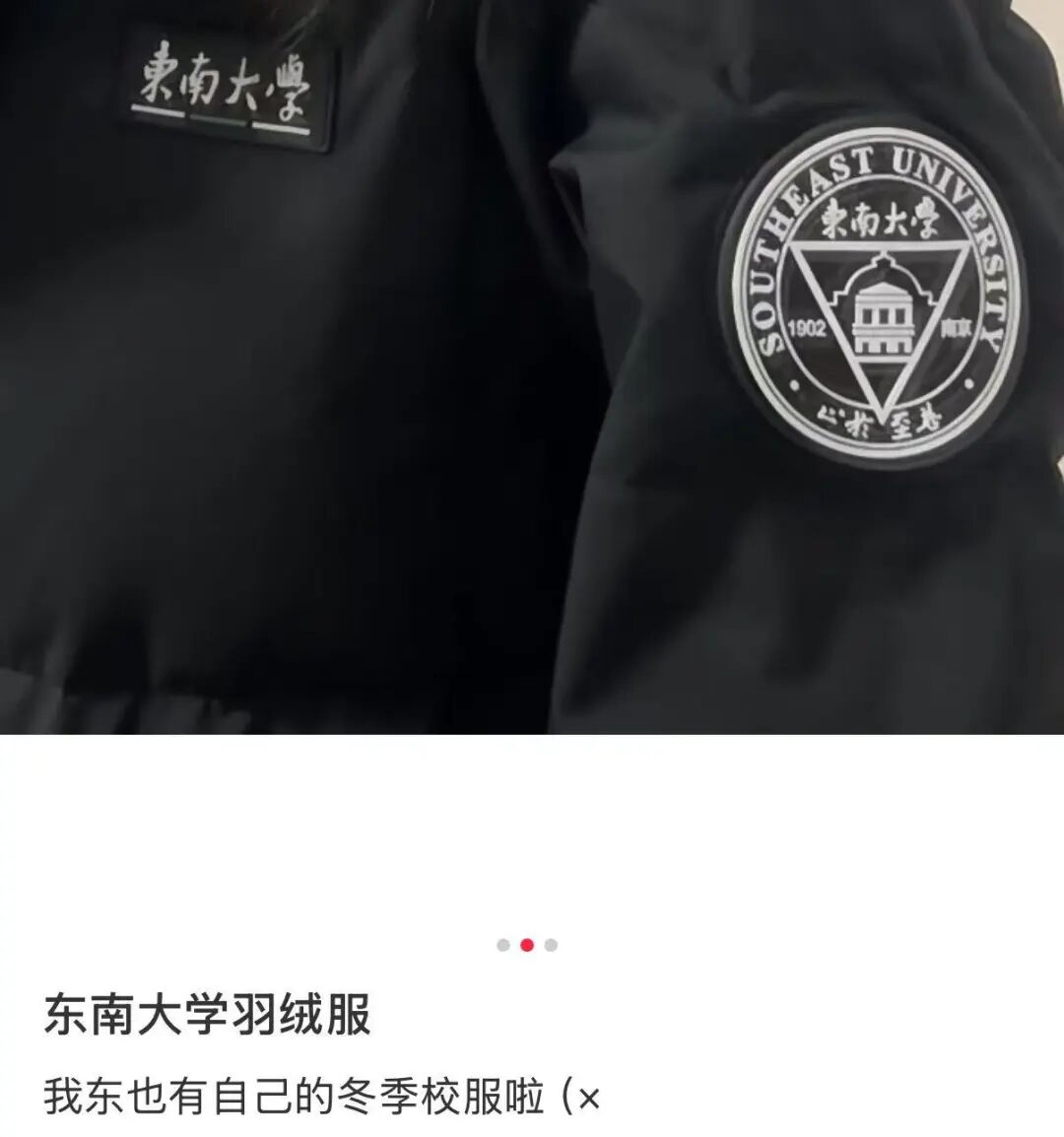Open the Southeast University jacket photo fullscreen
1064x1137 pixels.
tap(532, 367)
